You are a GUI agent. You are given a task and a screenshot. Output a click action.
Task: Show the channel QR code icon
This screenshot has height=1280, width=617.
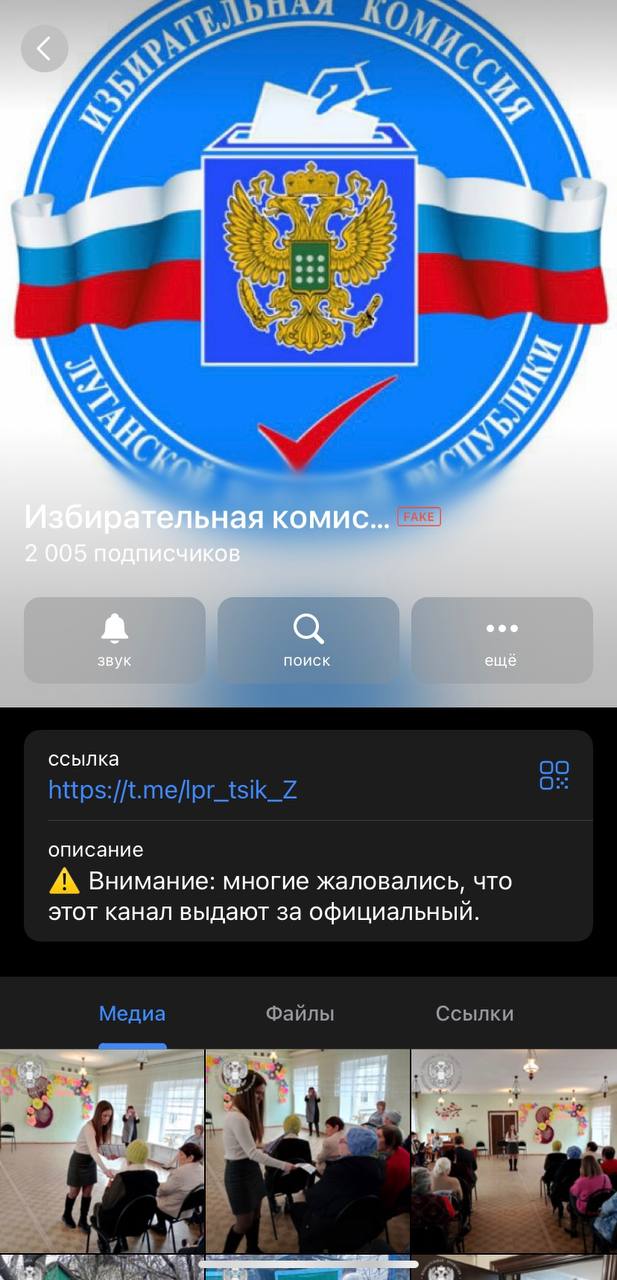[x=554, y=775]
